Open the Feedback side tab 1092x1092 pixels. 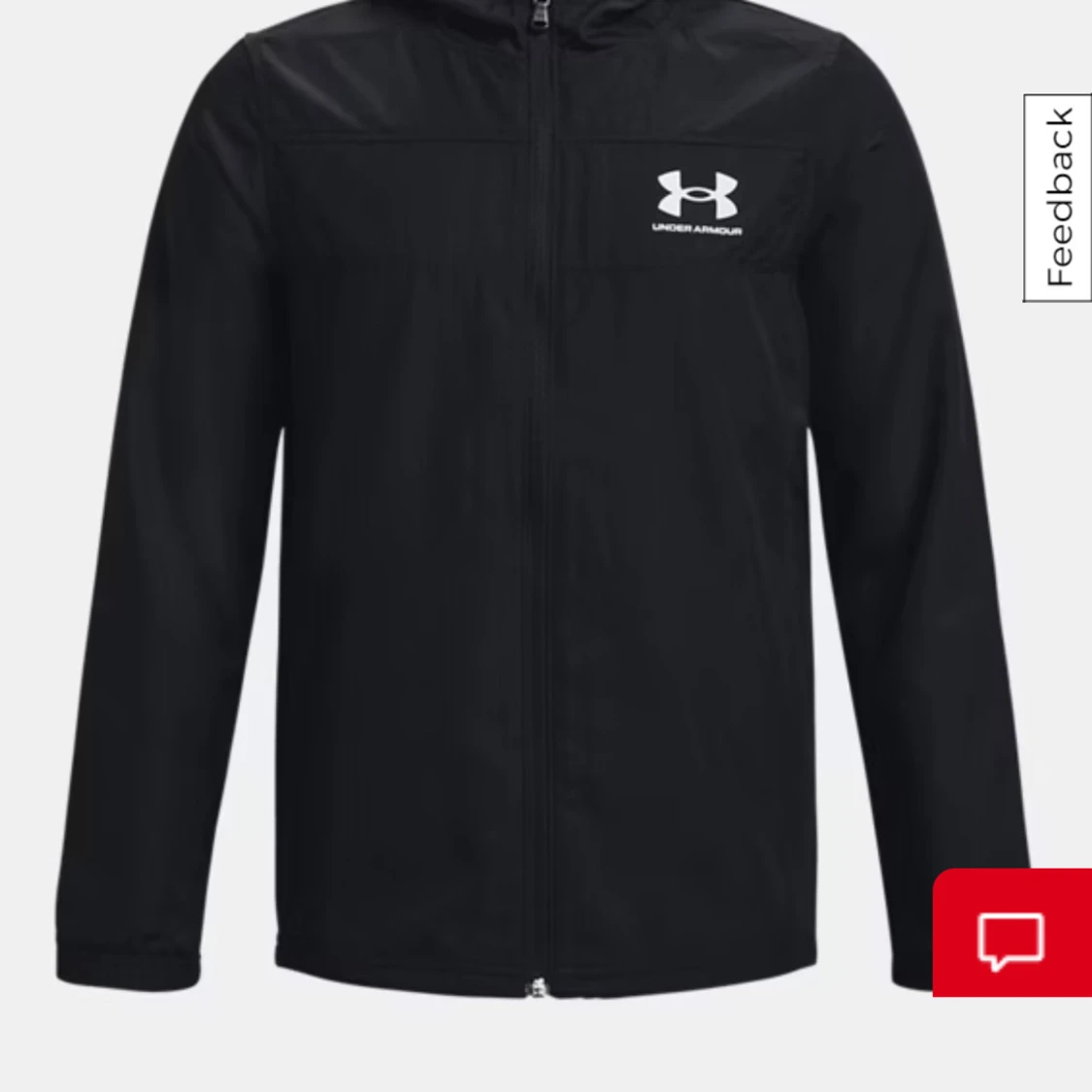(x=1059, y=198)
